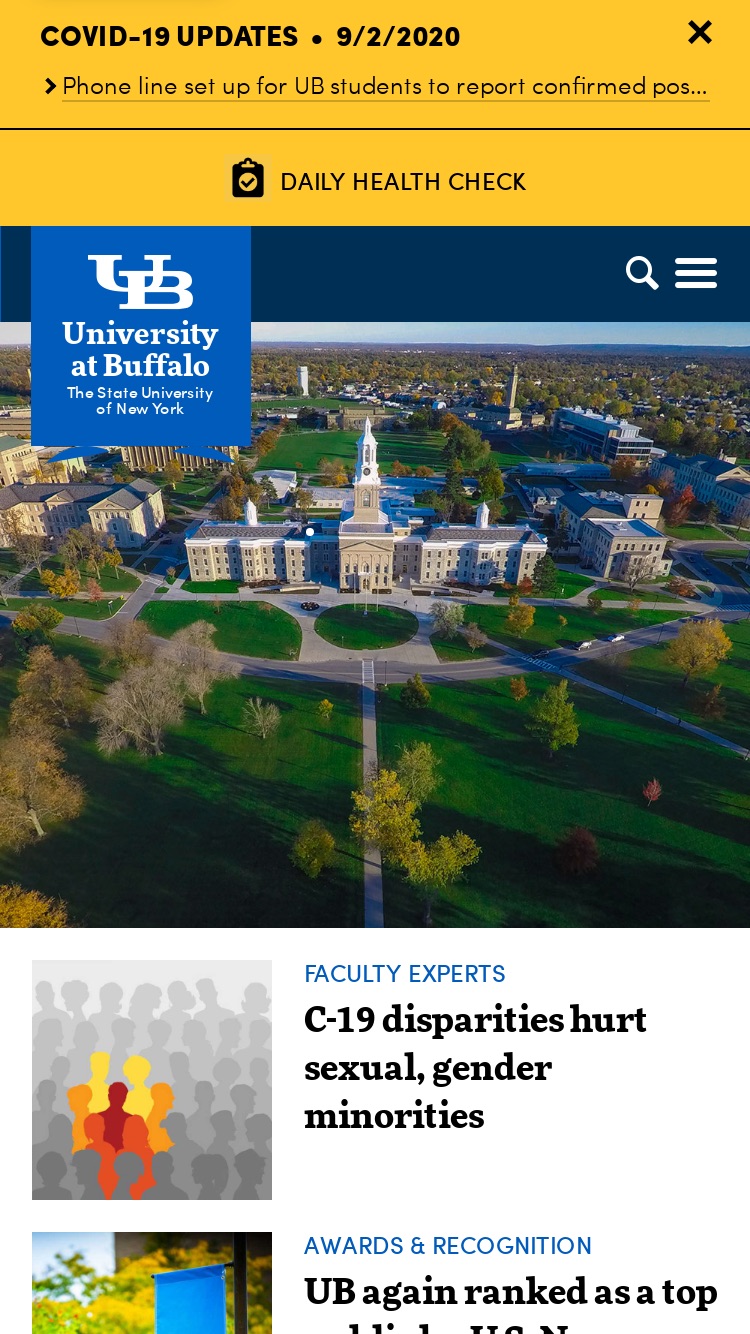
Task: Open Awards & Recognition category
Action: (448, 1245)
